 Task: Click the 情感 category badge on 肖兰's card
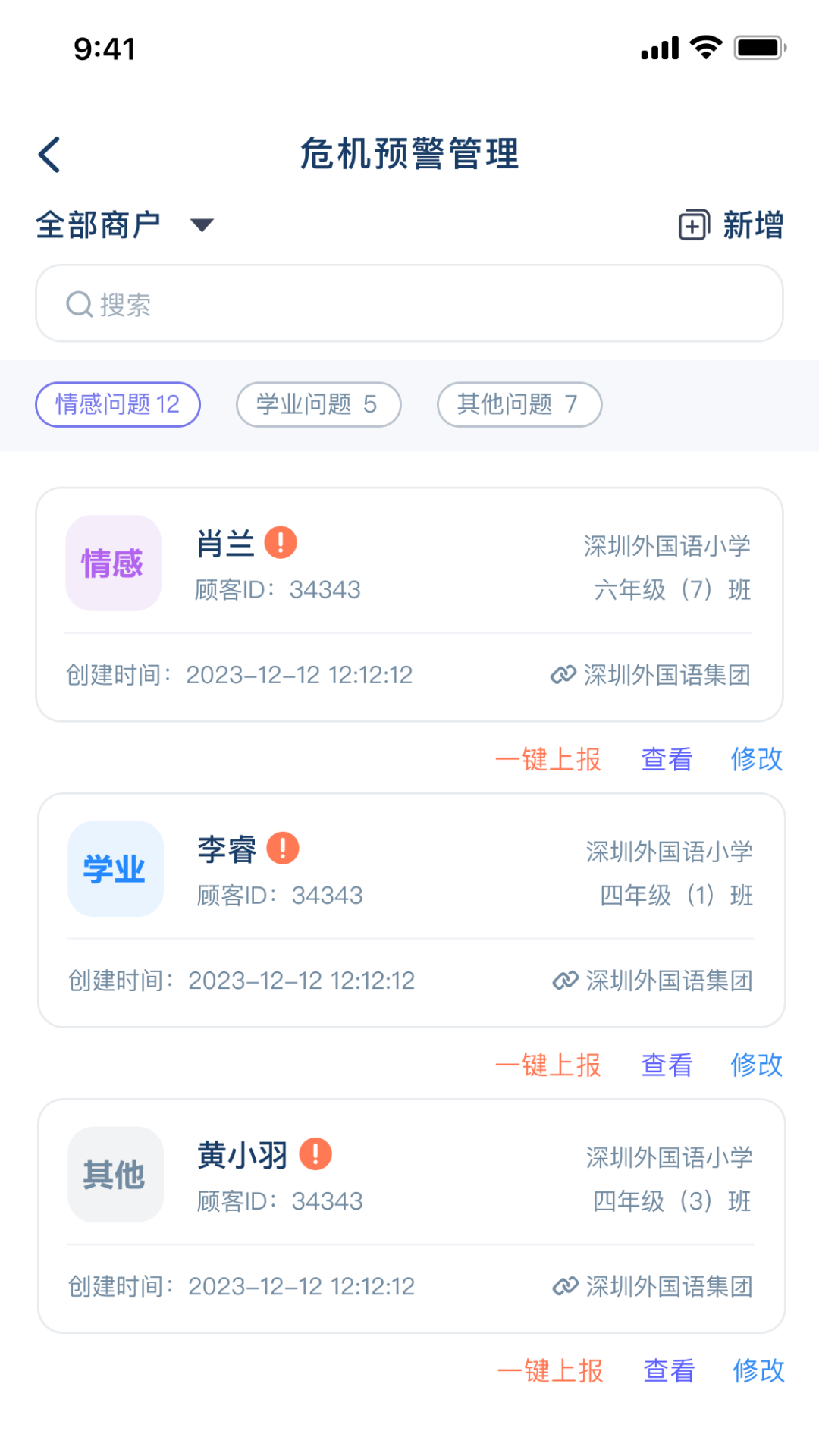pyautogui.click(x=113, y=563)
